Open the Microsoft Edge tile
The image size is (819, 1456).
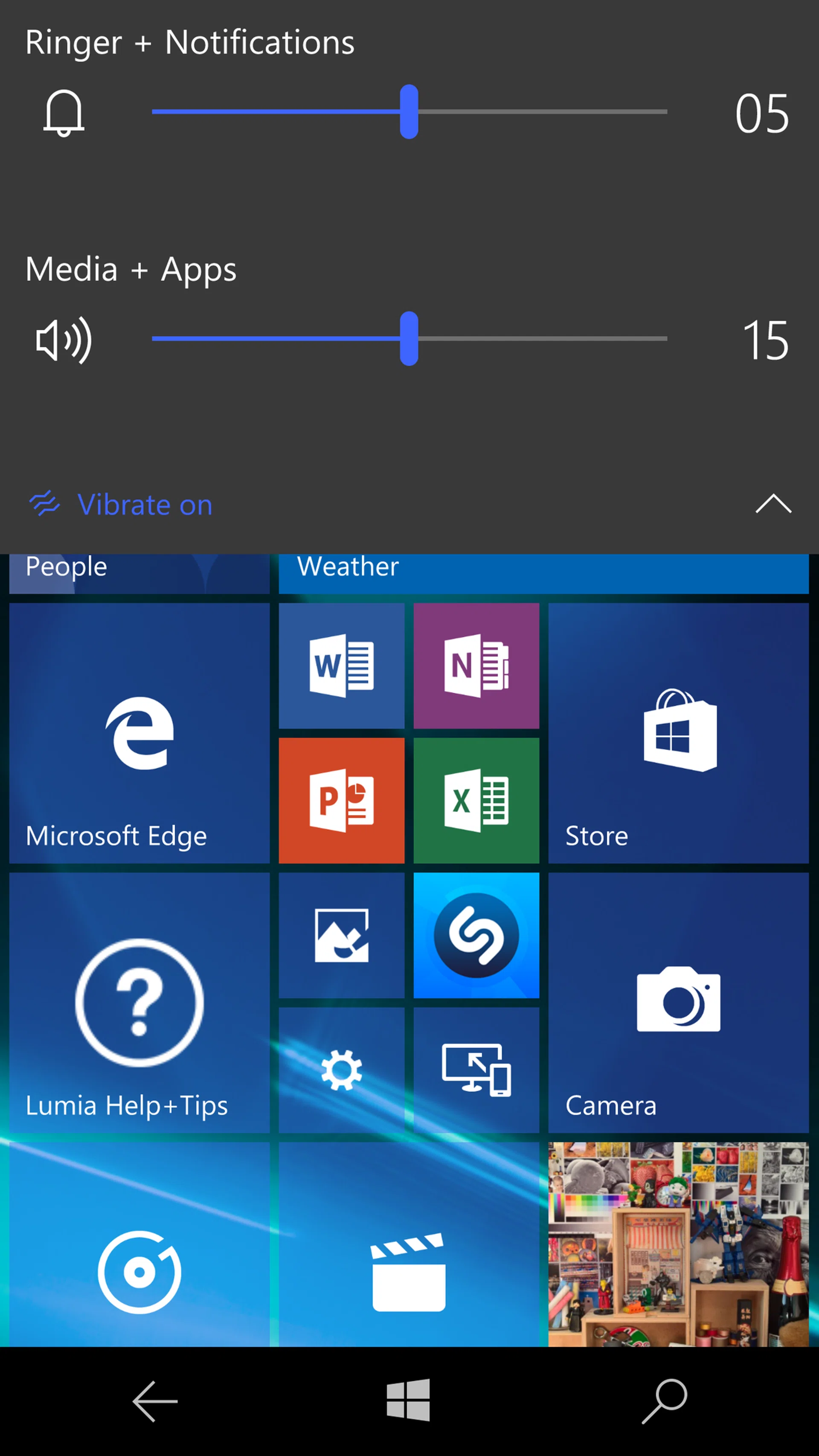tap(139, 732)
